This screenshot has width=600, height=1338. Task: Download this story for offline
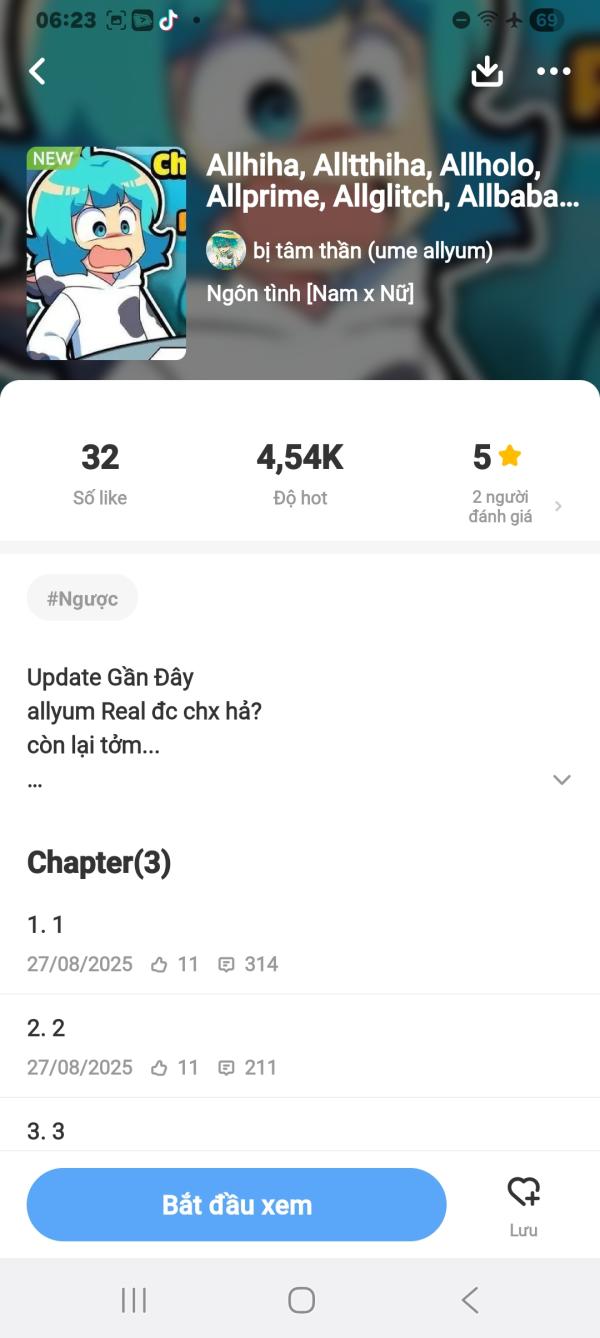pyautogui.click(x=487, y=71)
